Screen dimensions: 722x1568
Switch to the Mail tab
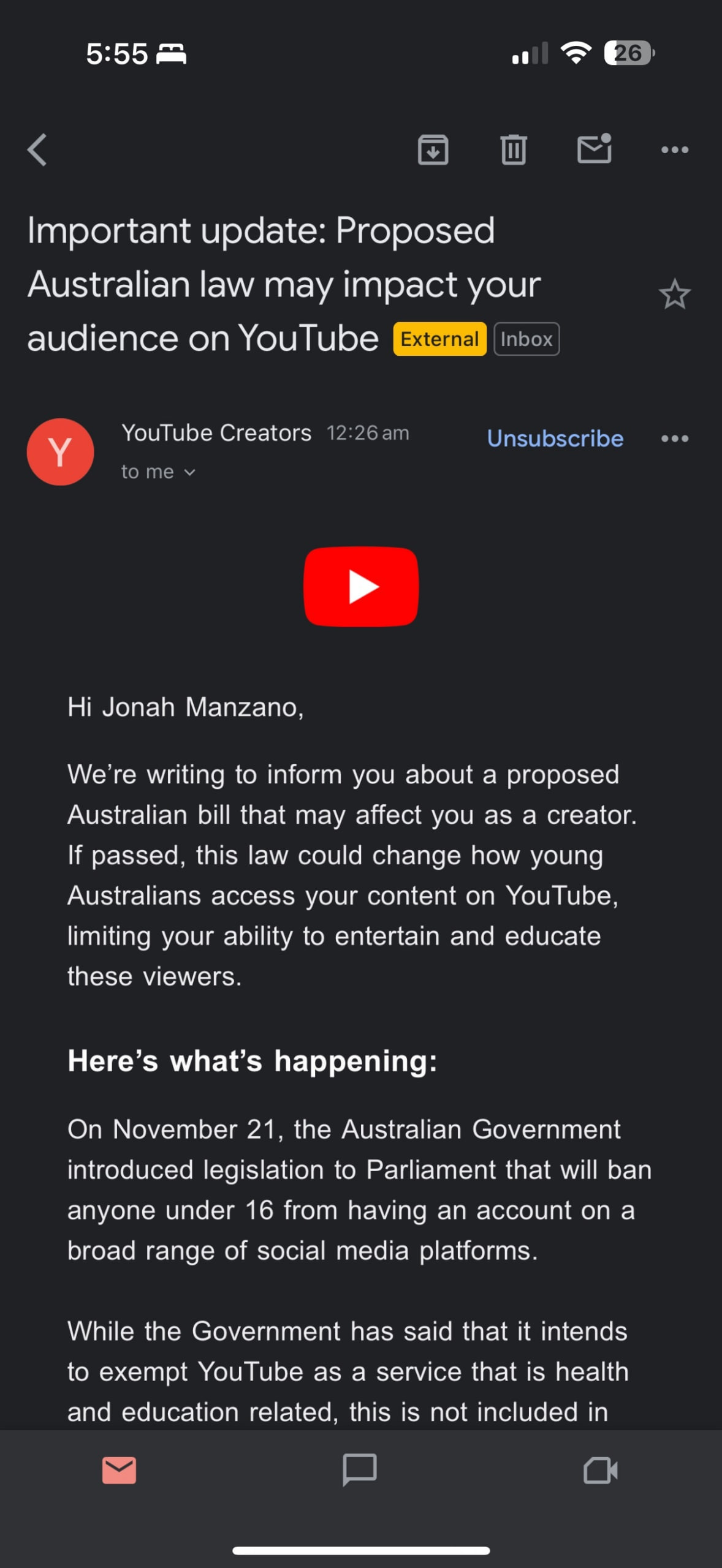[119, 1470]
